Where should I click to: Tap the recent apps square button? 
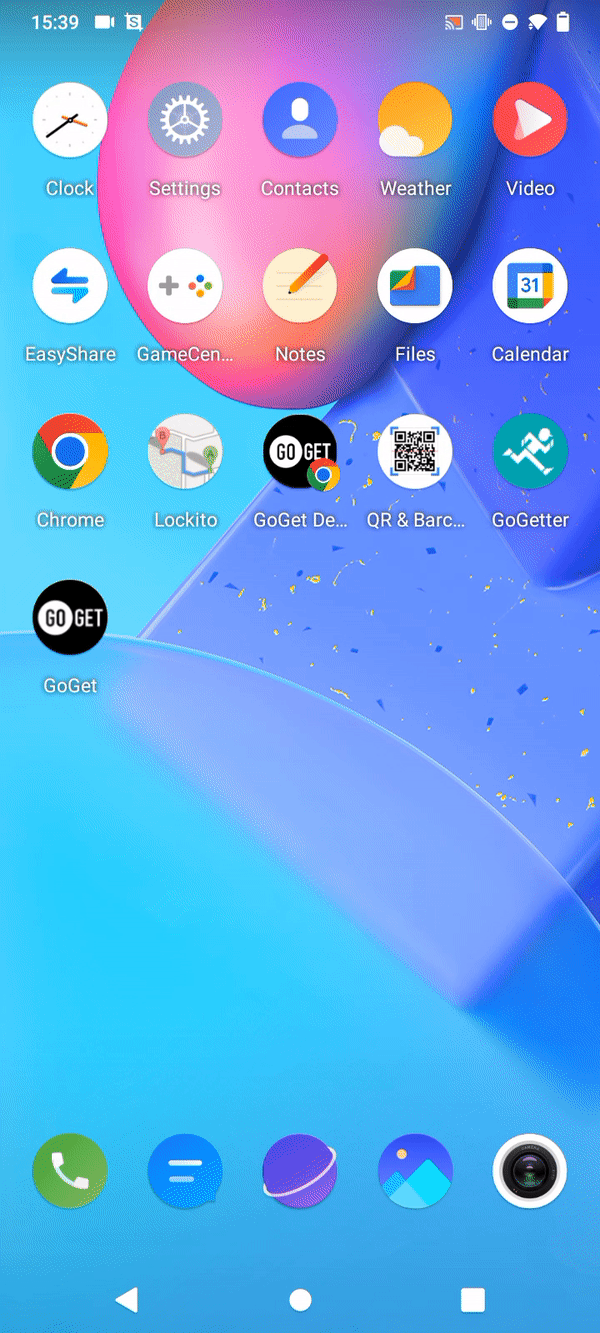[472, 1299]
